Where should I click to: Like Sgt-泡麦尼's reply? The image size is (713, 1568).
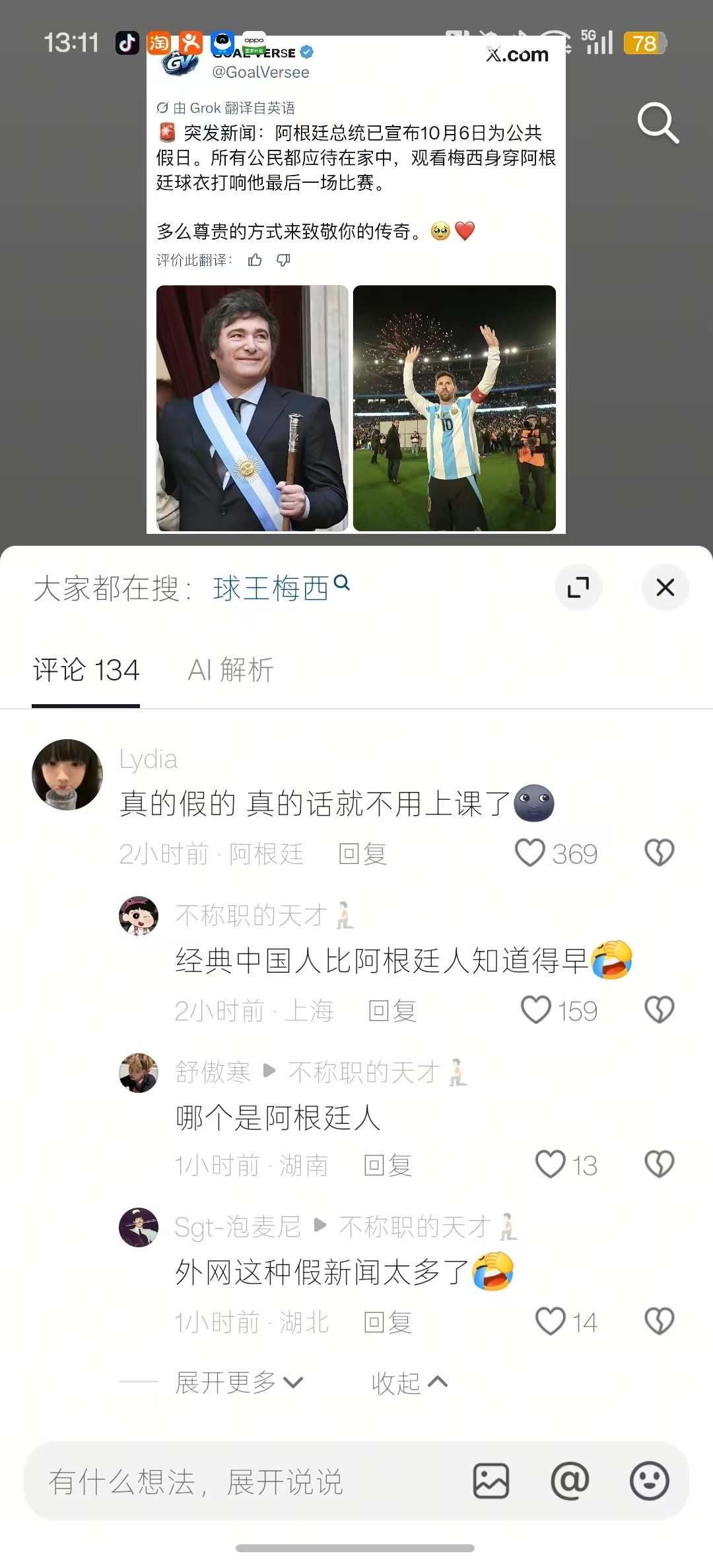550,1321
